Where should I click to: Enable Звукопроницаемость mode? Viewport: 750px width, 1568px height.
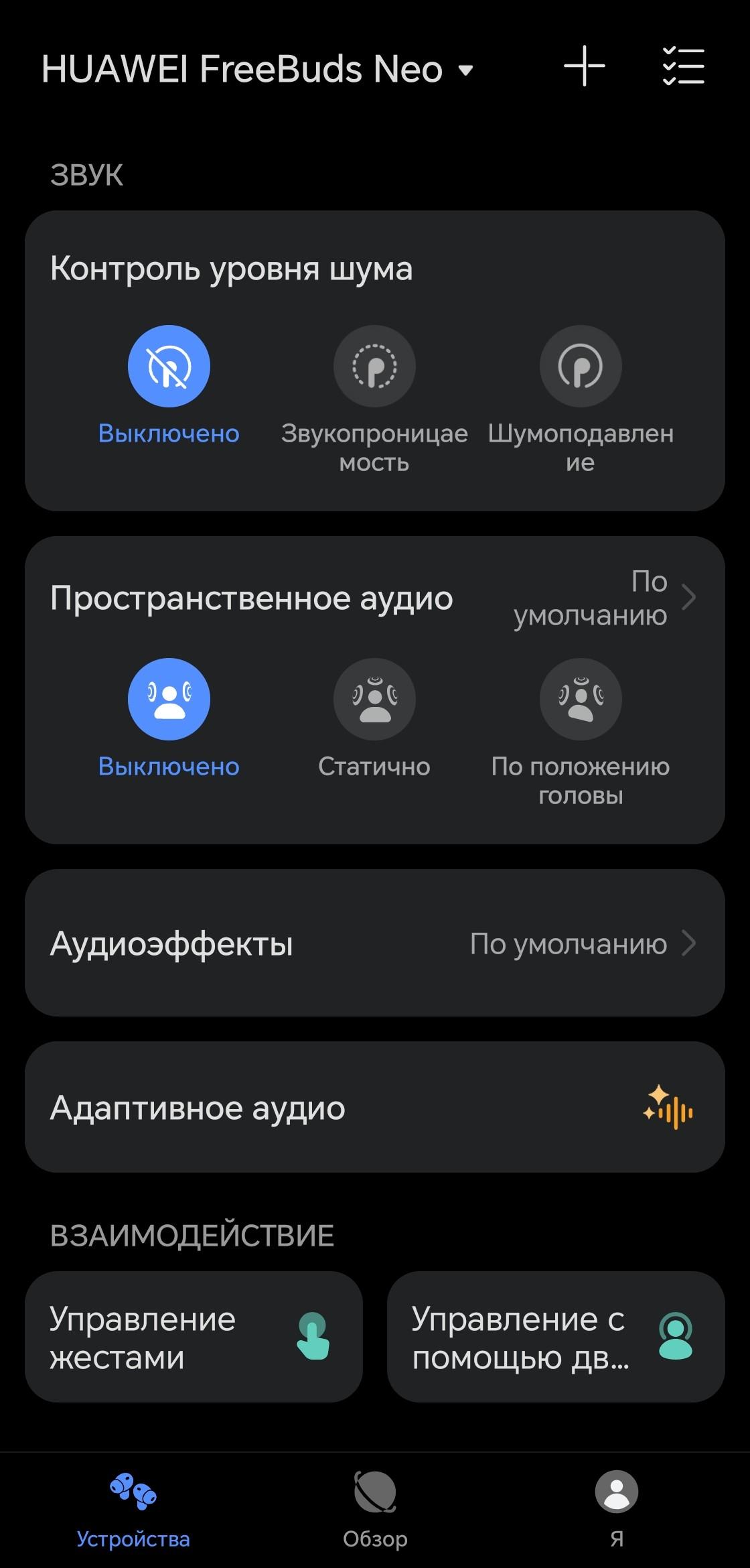[x=374, y=400]
